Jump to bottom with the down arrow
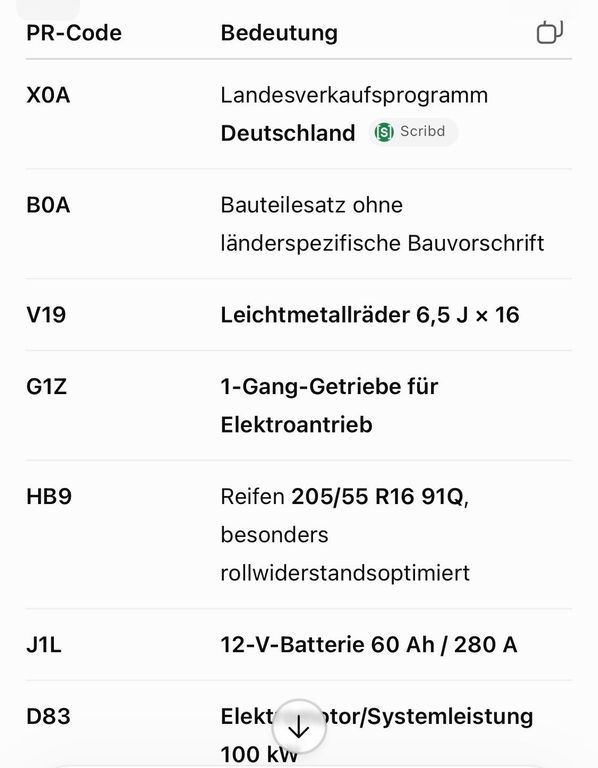 pyautogui.click(x=299, y=728)
